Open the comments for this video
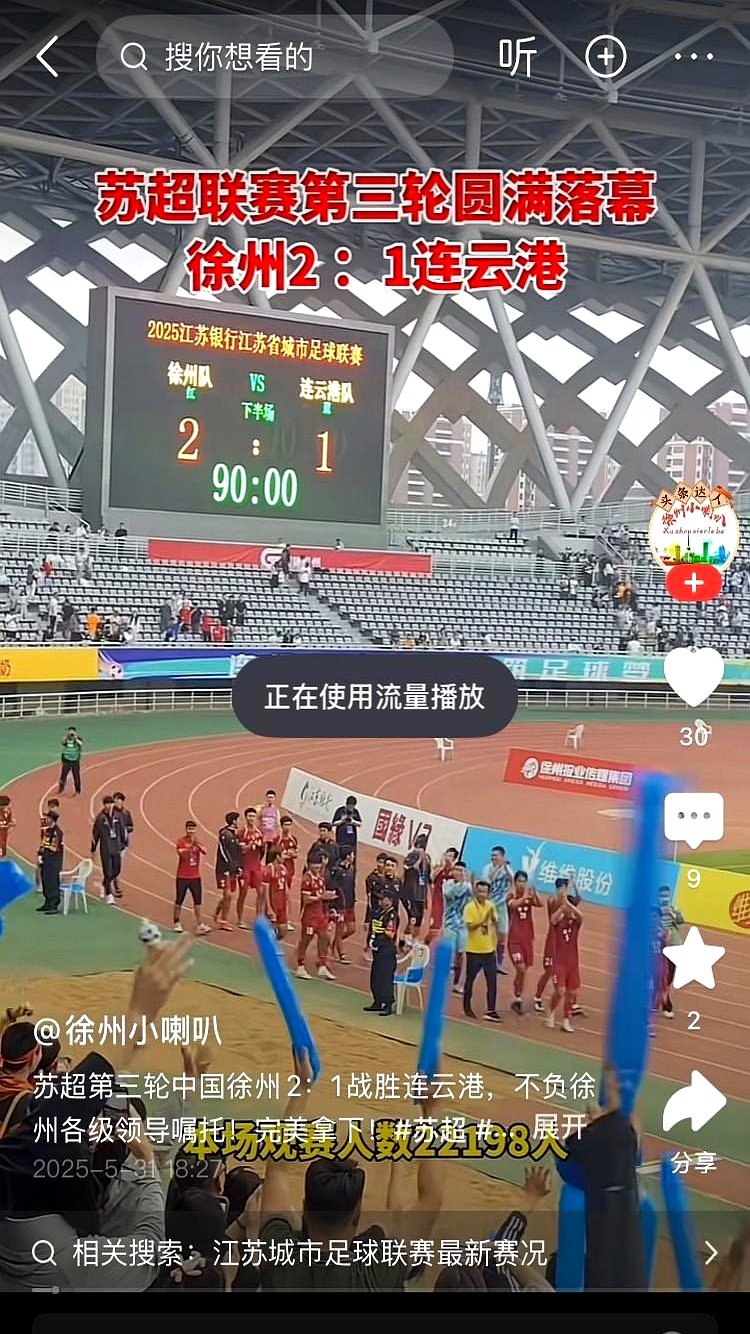Screen dimensions: 750x1334 point(693,820)
